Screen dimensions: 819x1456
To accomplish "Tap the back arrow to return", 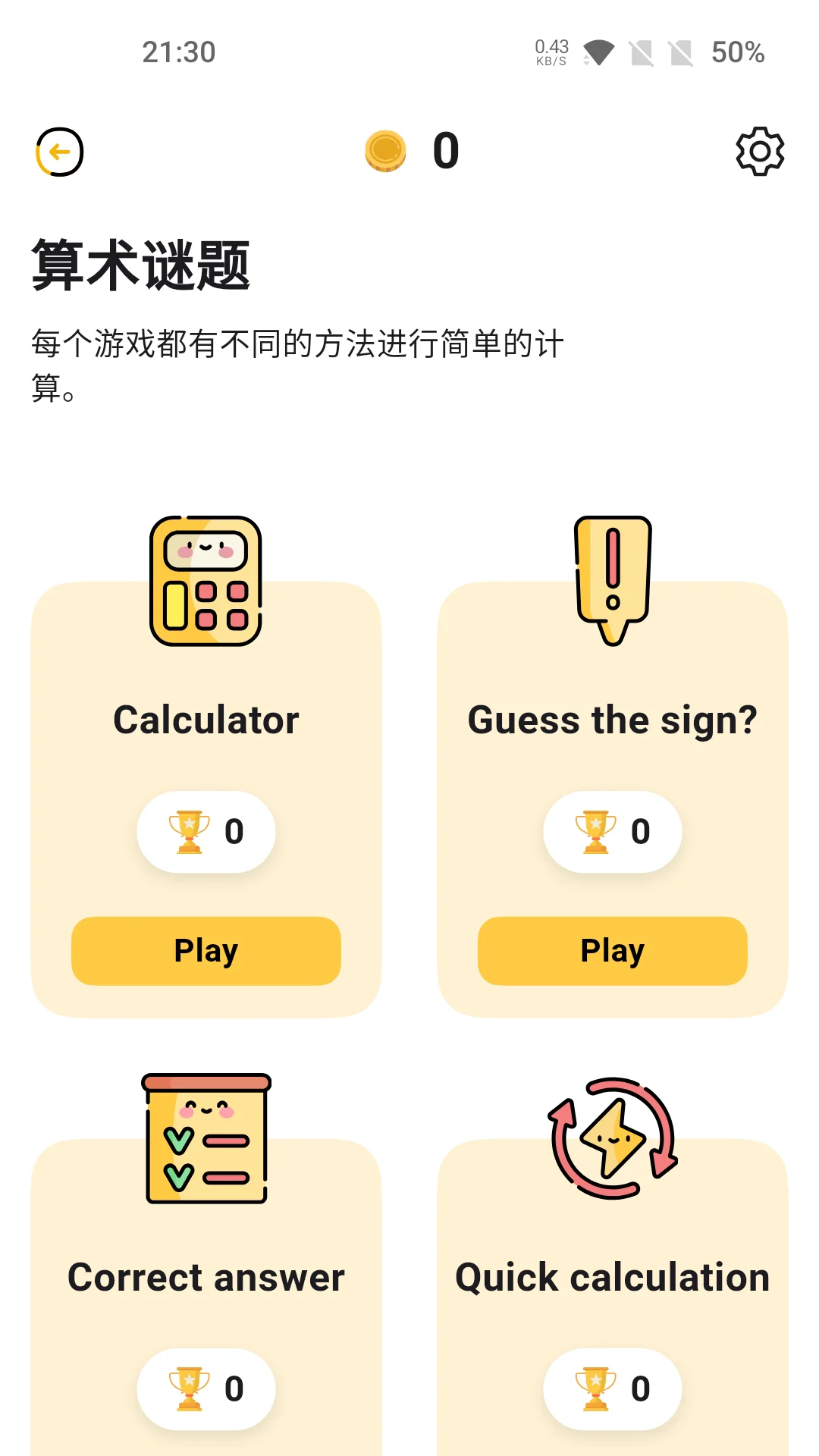I will (60, 150).
